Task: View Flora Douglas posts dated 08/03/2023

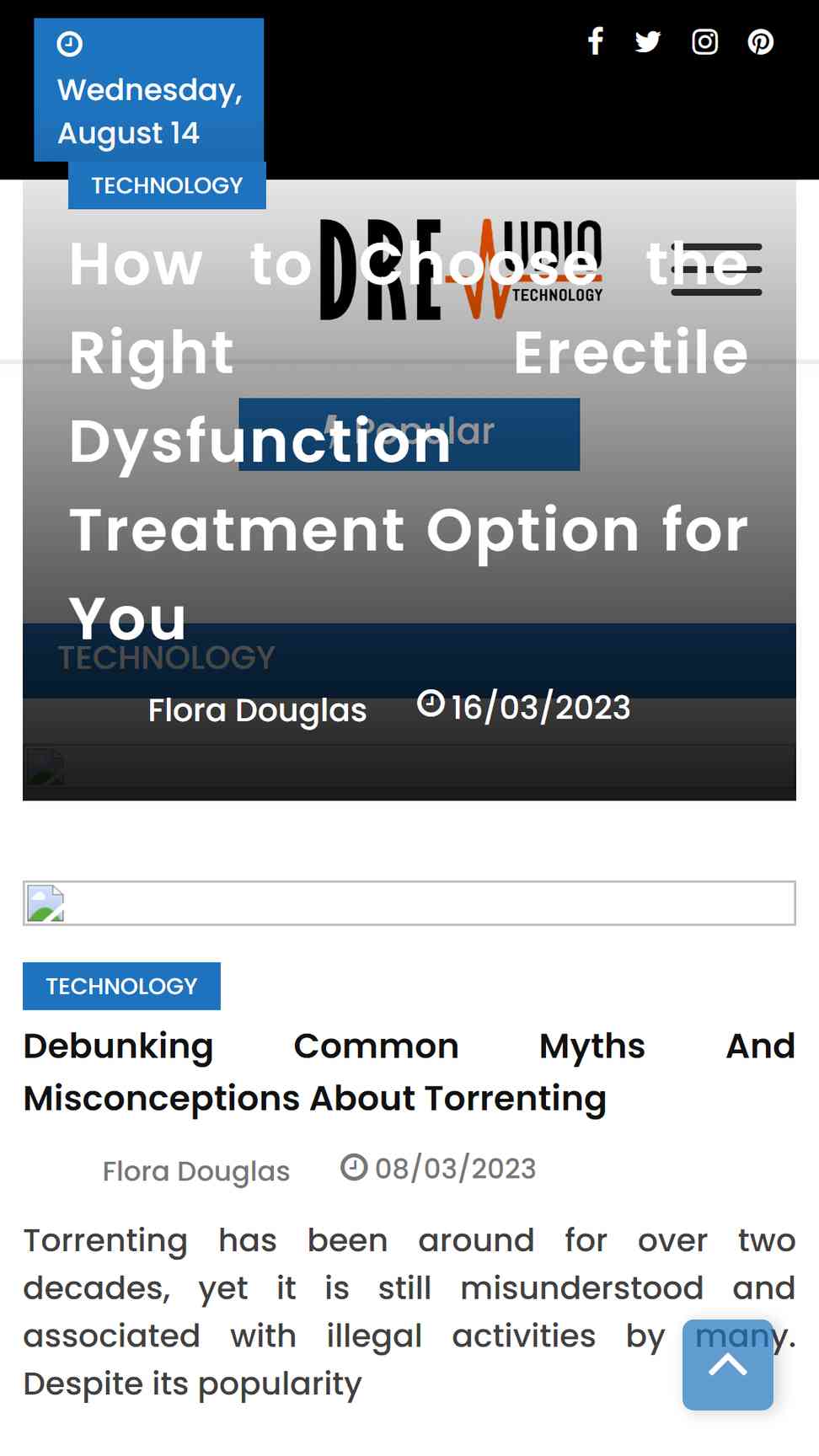Action: click(x=195, y=1170)
